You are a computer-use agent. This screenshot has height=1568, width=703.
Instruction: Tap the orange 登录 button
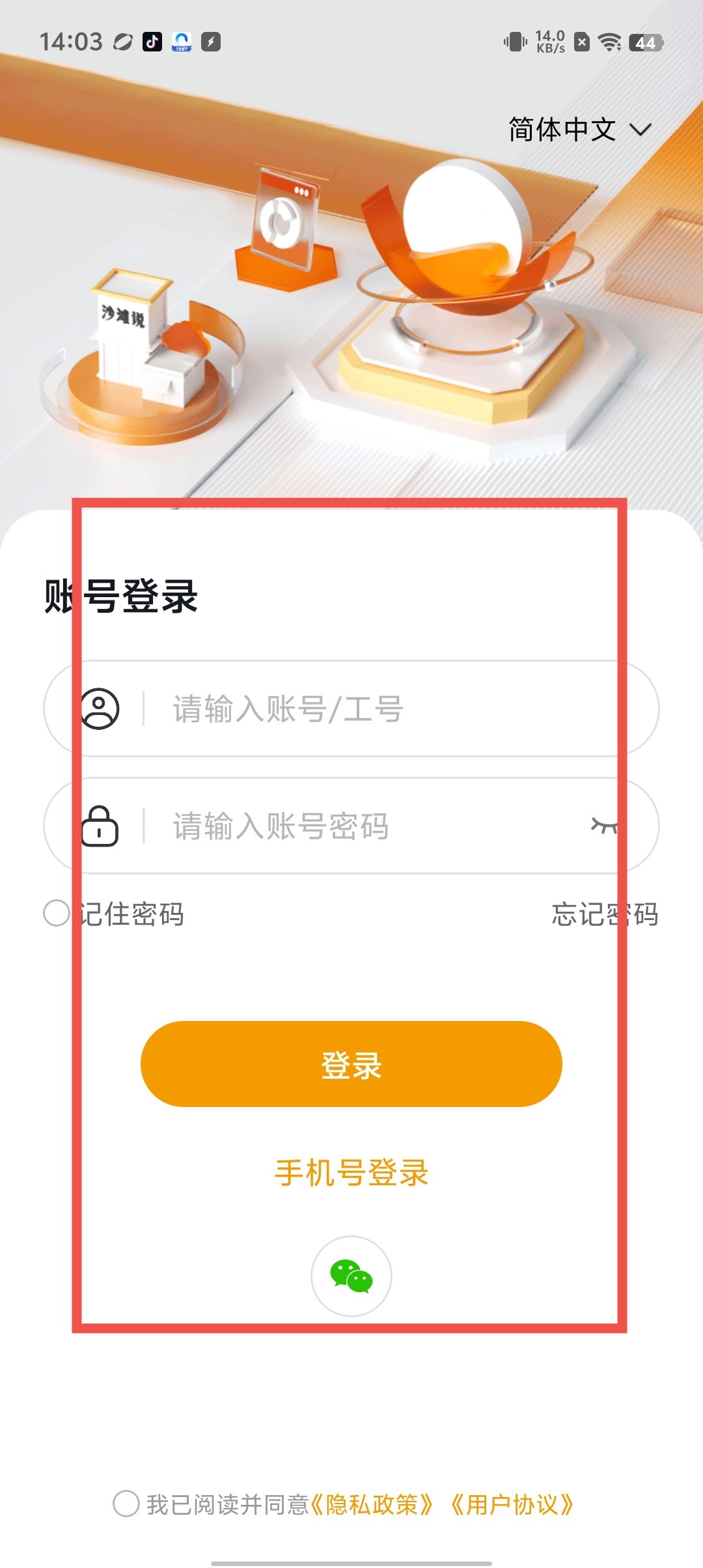351,1064
